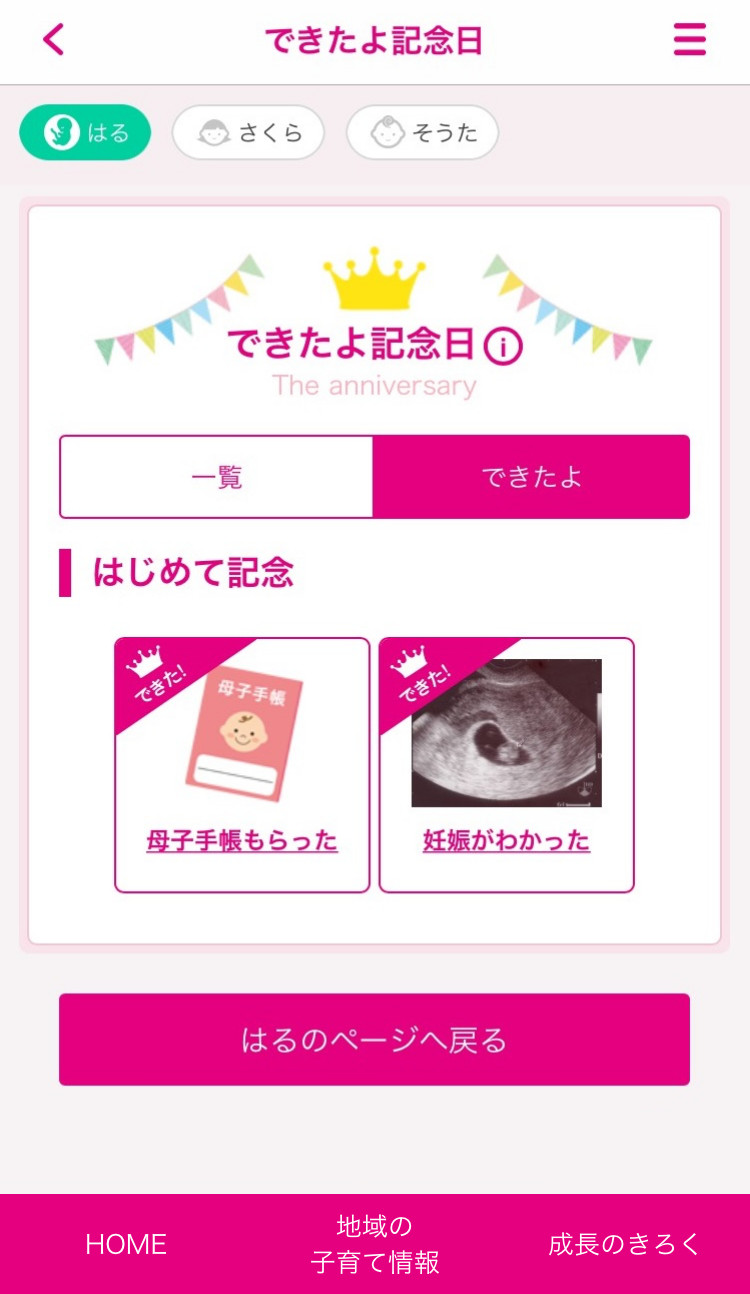Open the 妊娠がわかった card

[506, 765]
